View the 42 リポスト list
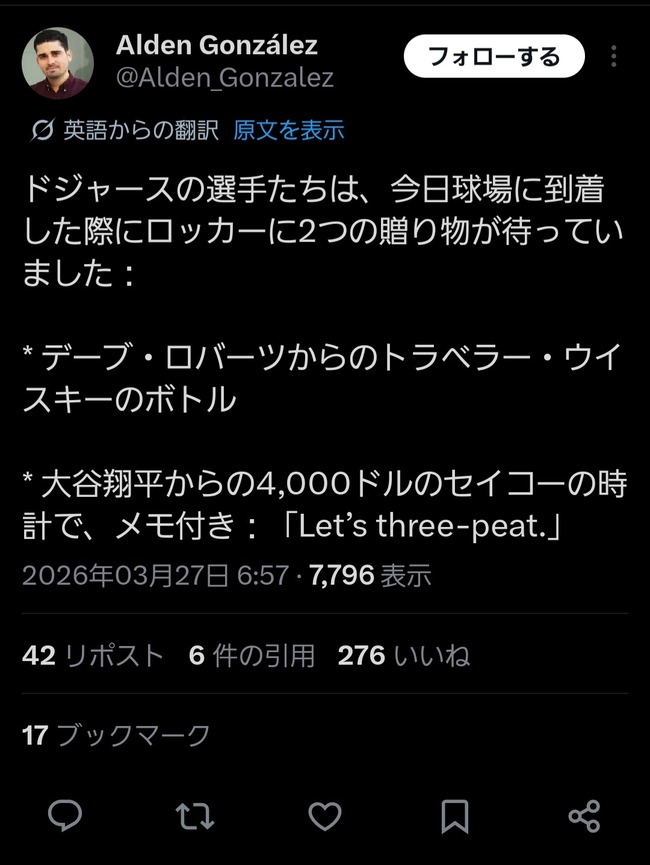 click(93, 655)
